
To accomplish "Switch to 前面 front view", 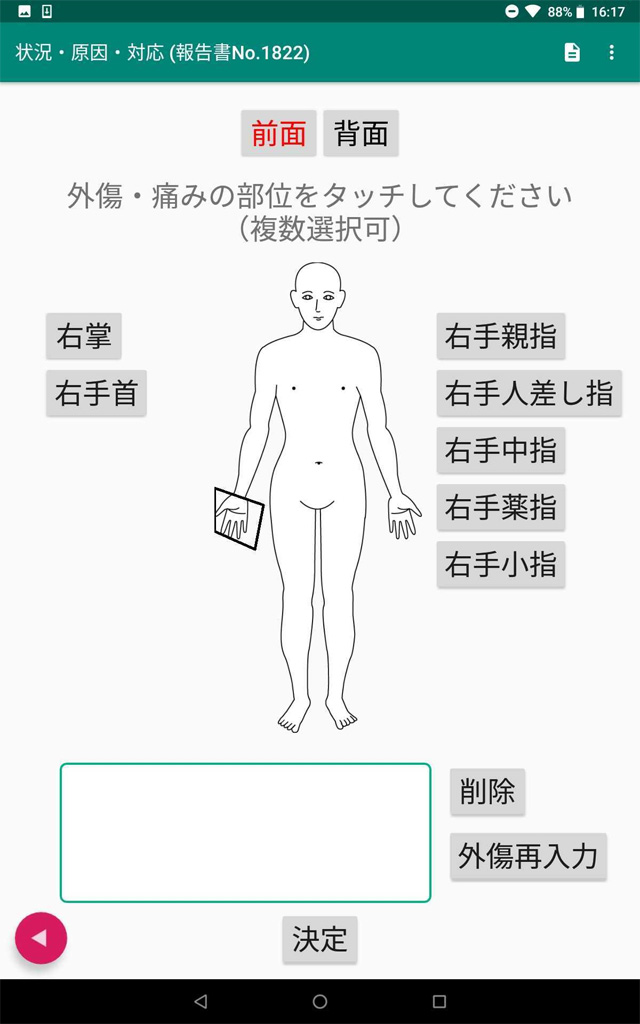I will pyautogui.click(x=279, y=134).
